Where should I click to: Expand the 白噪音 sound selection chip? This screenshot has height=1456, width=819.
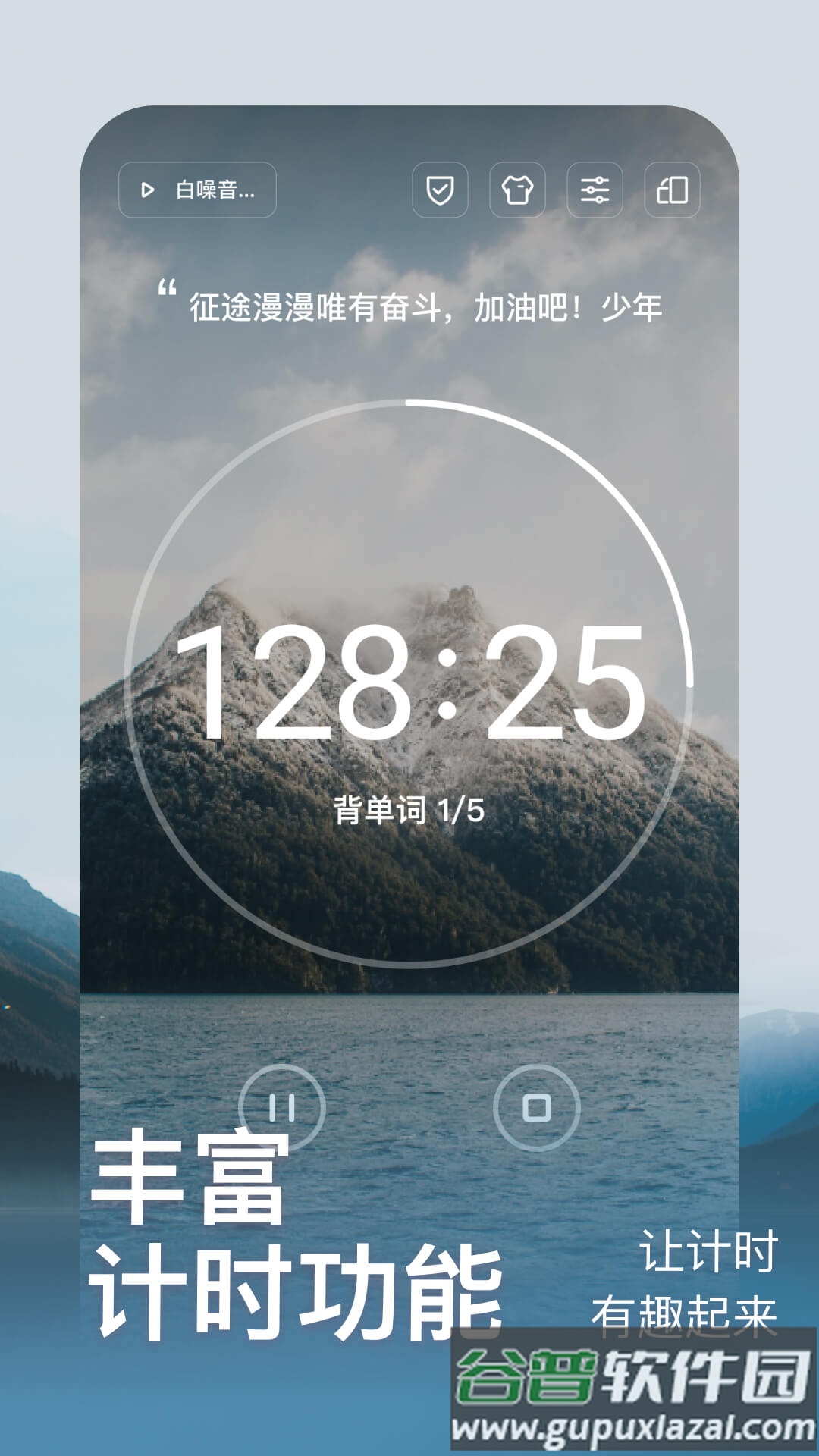[x=199, y=192]
